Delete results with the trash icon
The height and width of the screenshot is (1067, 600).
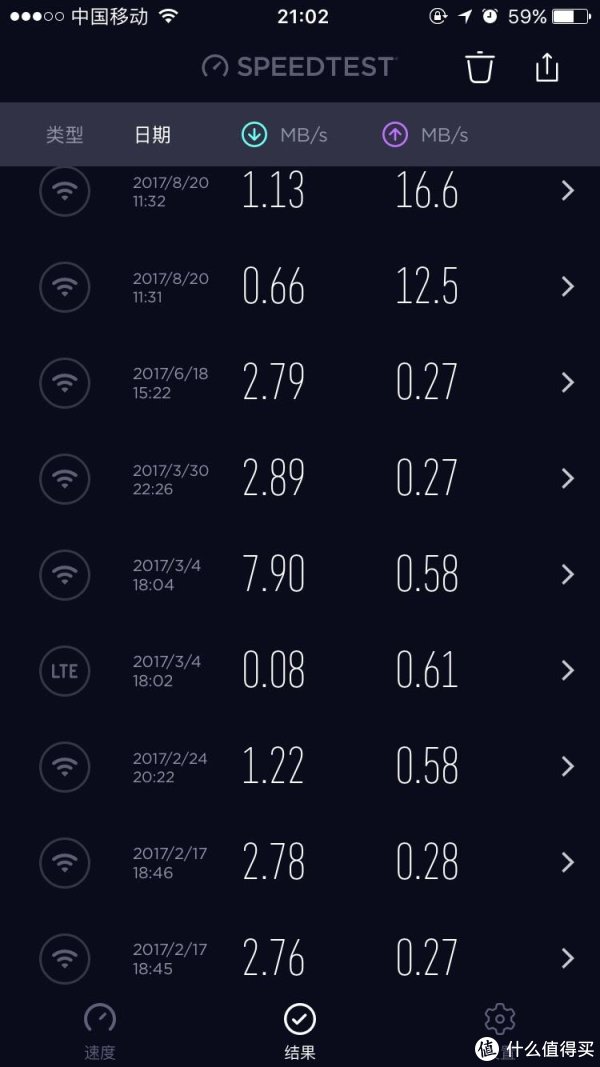click(479, 67)
